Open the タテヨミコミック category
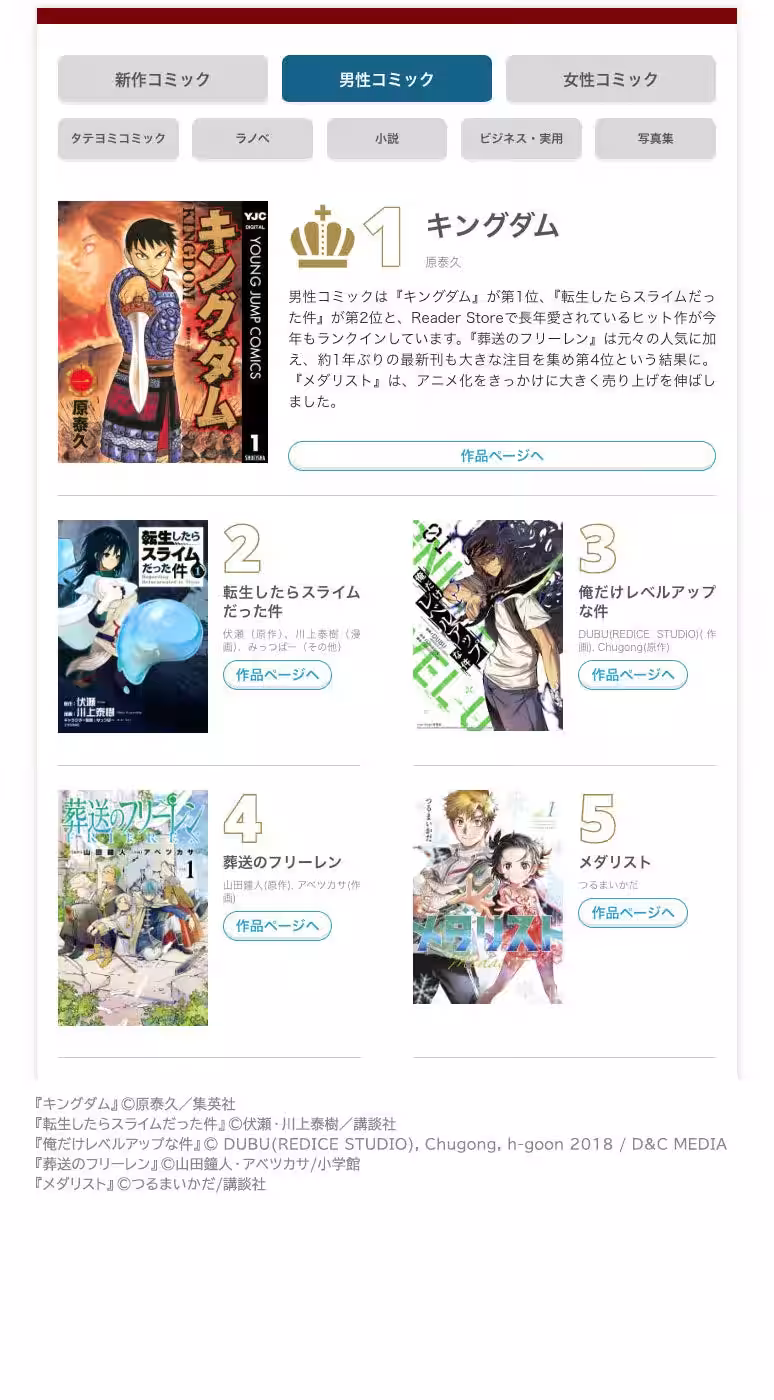 coord(118,139)
